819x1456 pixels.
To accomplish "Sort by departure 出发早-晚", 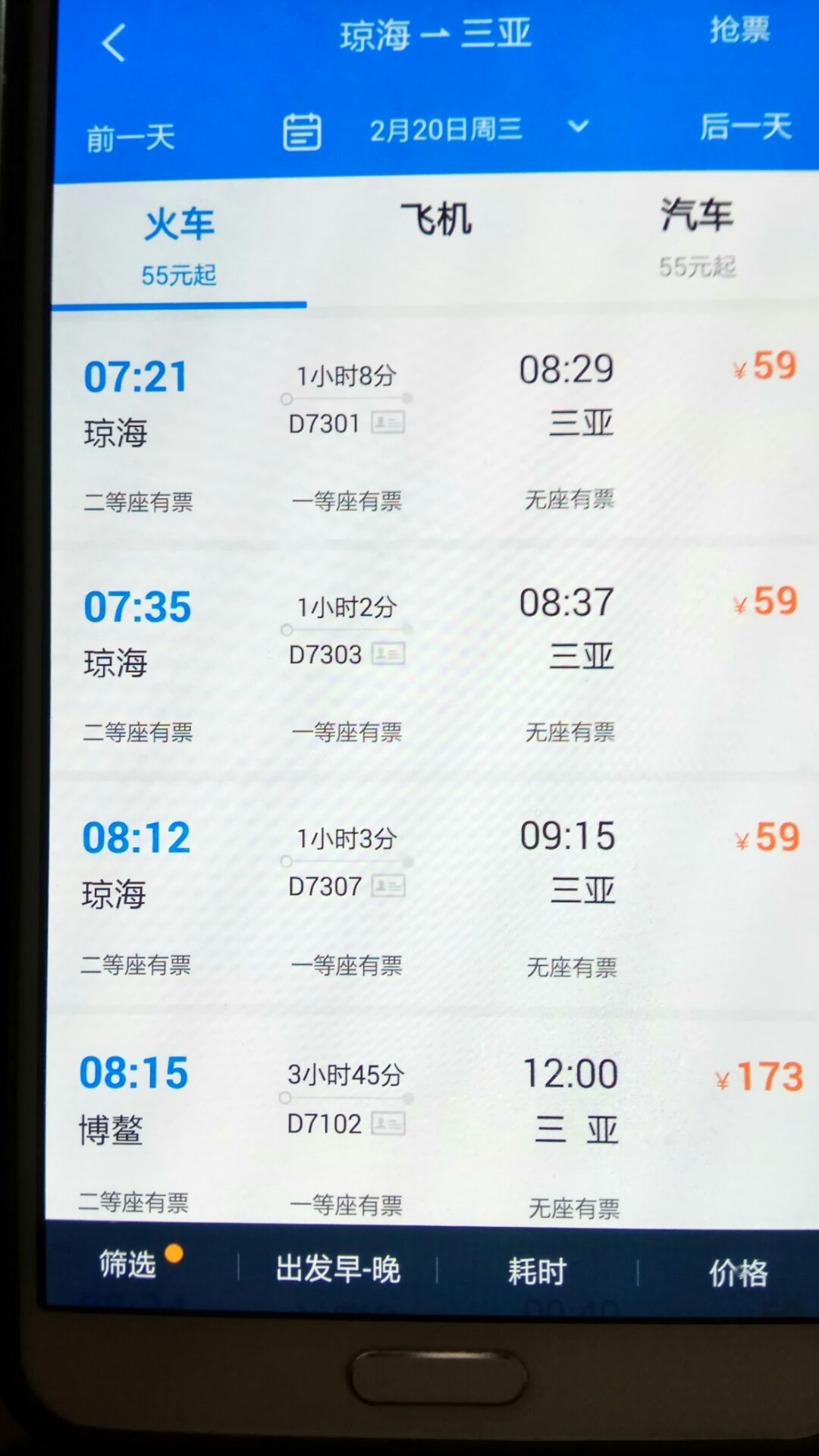I will [x=338, y=1268].
